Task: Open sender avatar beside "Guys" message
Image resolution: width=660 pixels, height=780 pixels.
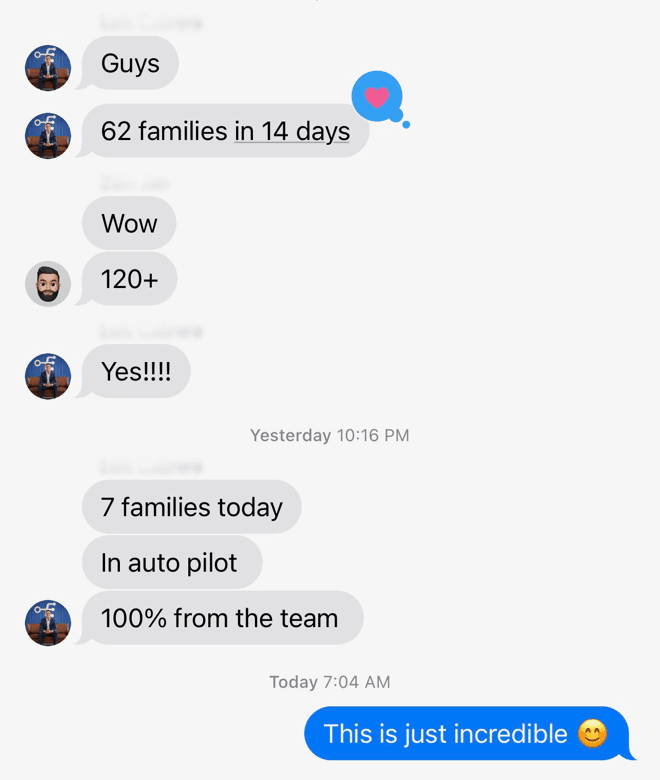Action: point(48,68)
